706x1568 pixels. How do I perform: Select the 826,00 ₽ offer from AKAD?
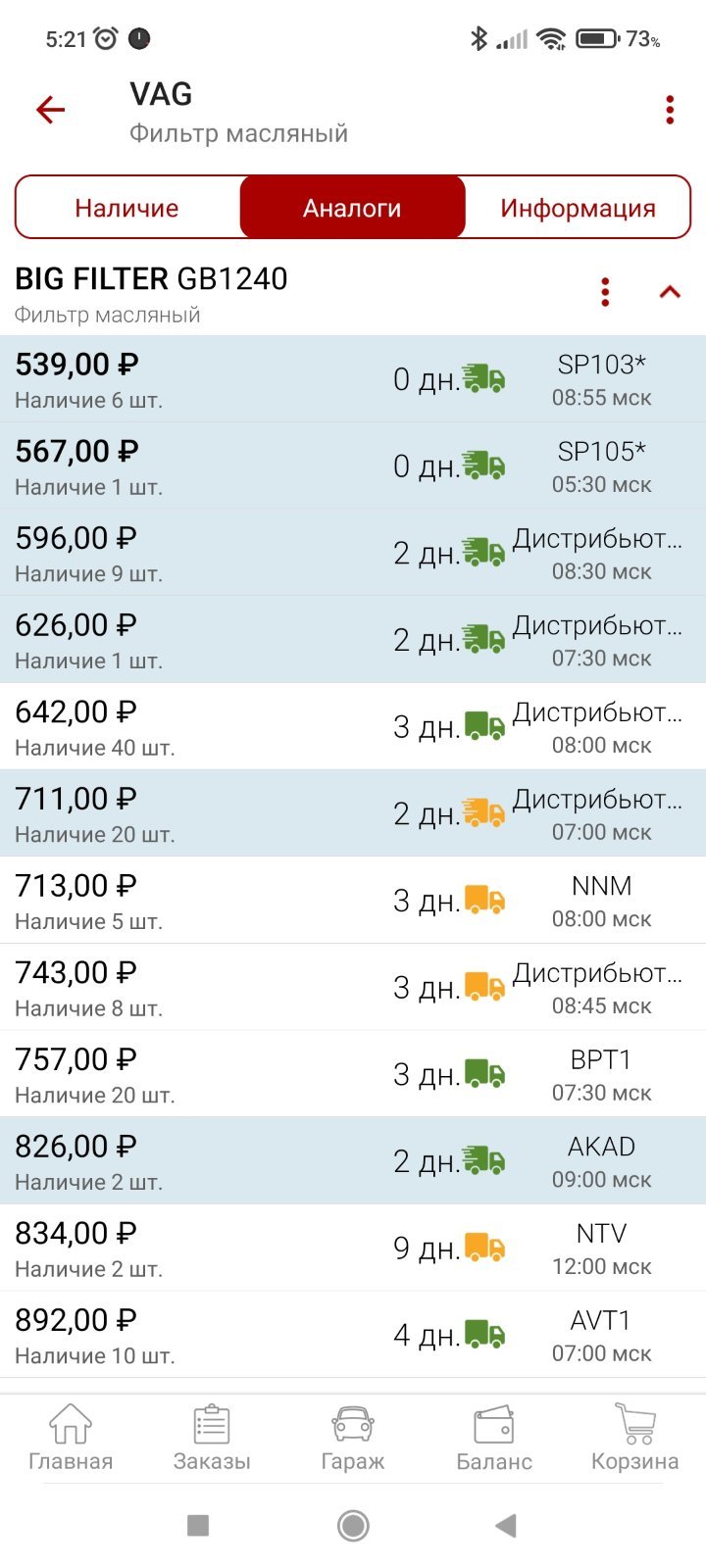coord(353,1161)
